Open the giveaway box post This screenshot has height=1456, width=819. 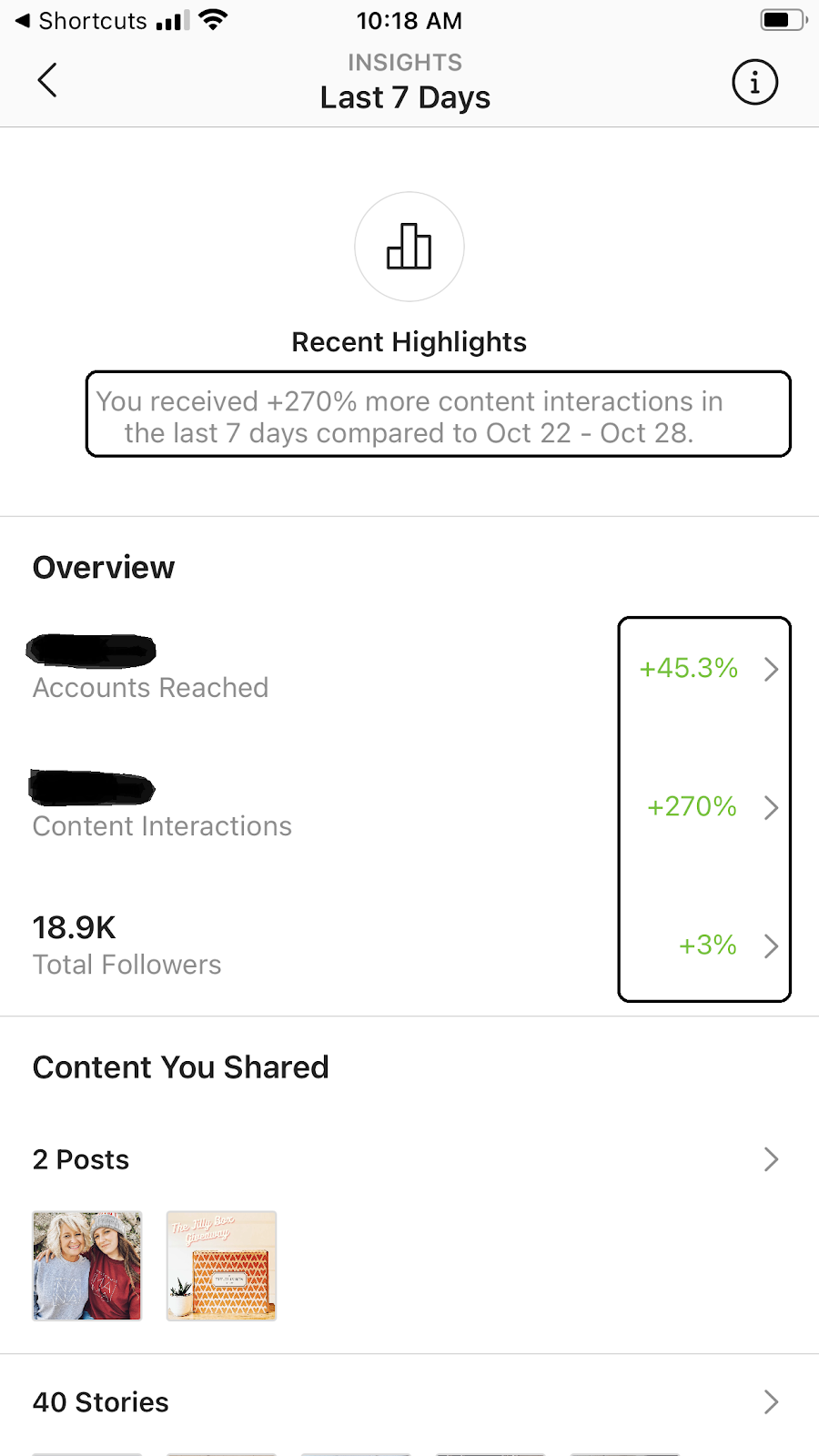click(221, 1266)
